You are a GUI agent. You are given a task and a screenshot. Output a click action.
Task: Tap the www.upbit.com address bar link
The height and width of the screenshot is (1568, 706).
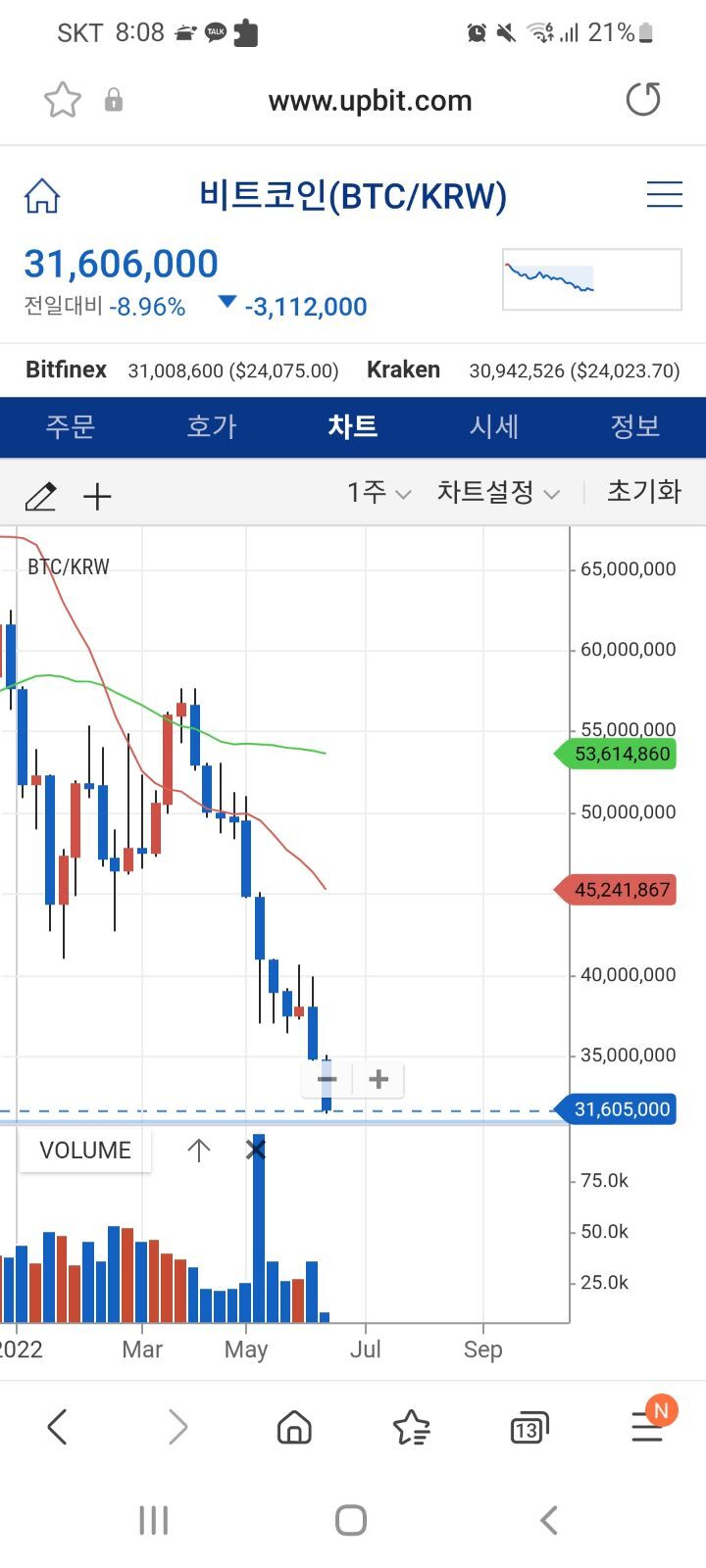click(370, 99)
